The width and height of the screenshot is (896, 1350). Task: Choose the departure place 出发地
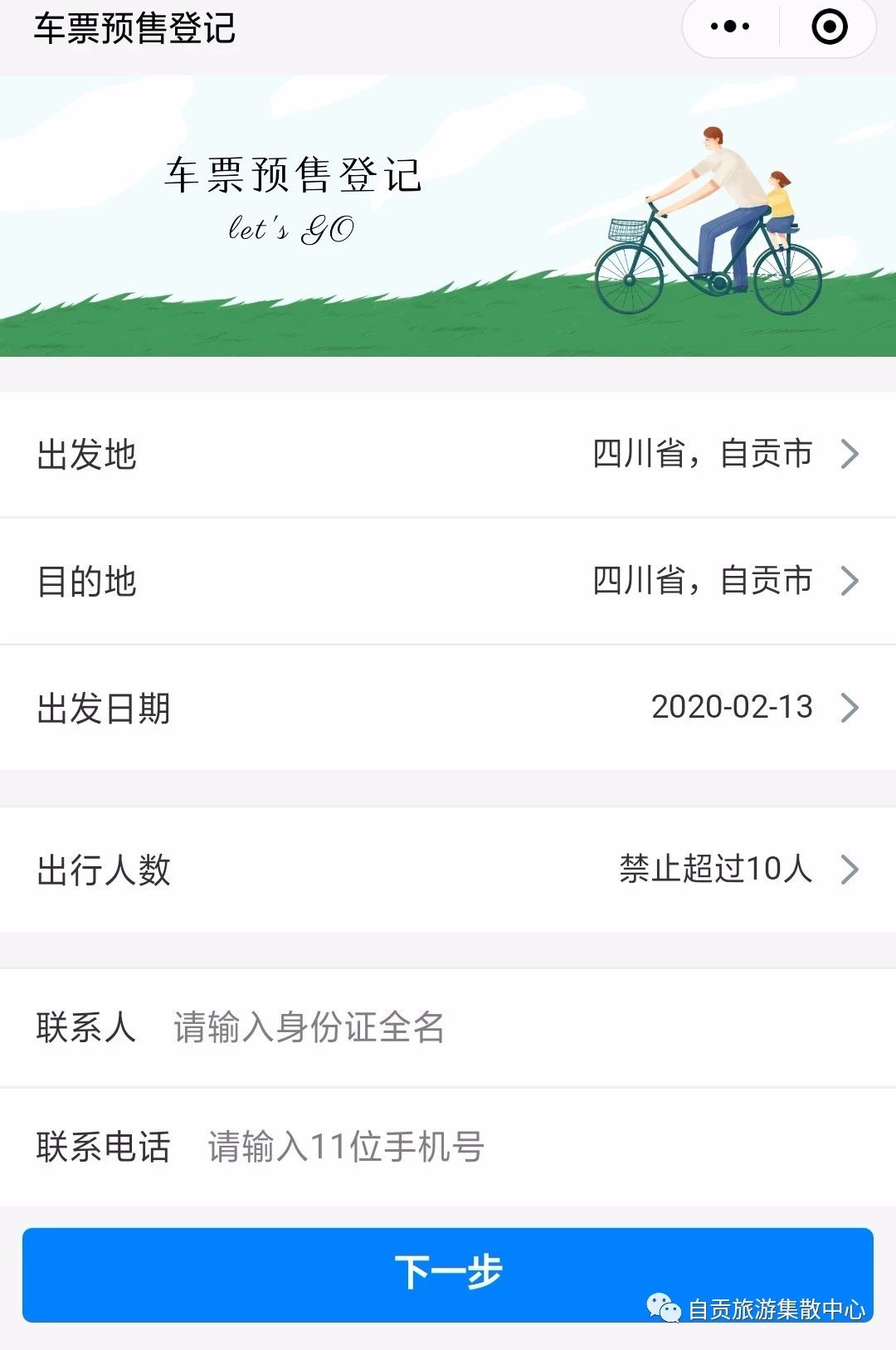(x=448, y=455)
